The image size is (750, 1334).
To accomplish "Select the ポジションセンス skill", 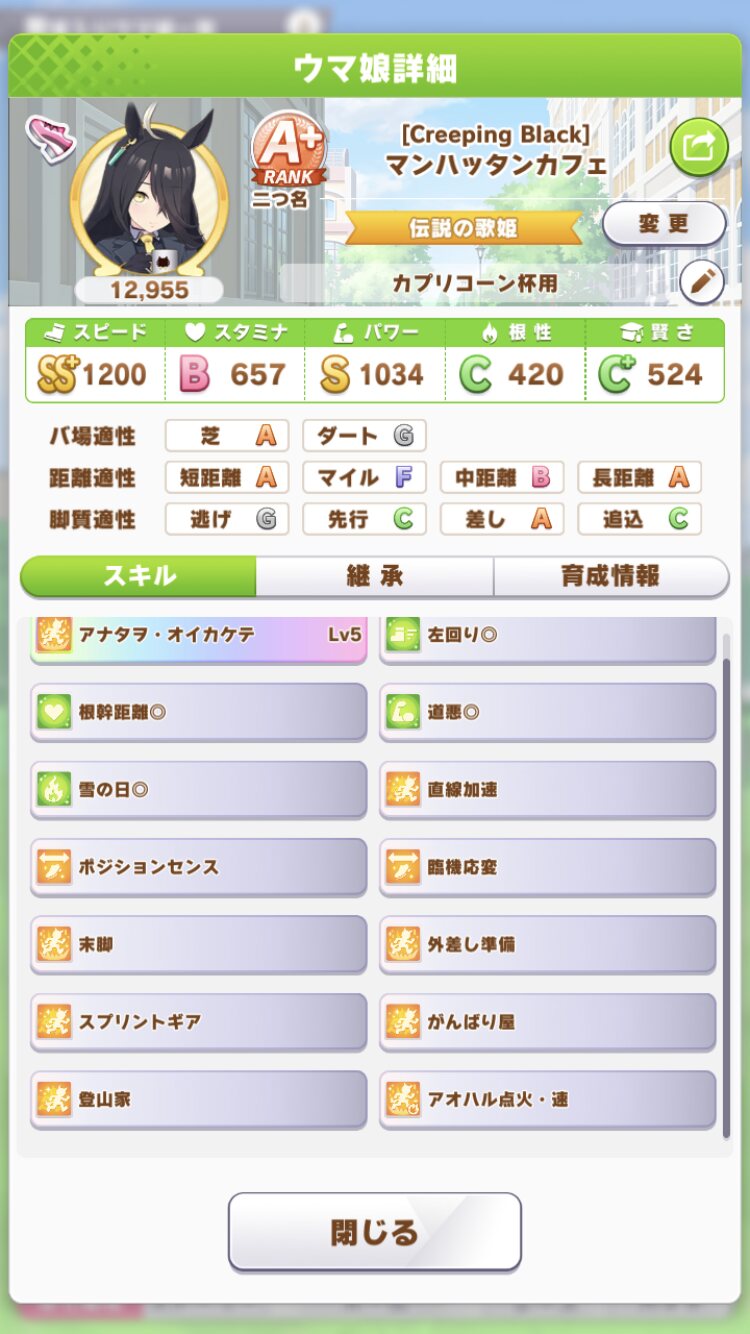I will (198, 867).
